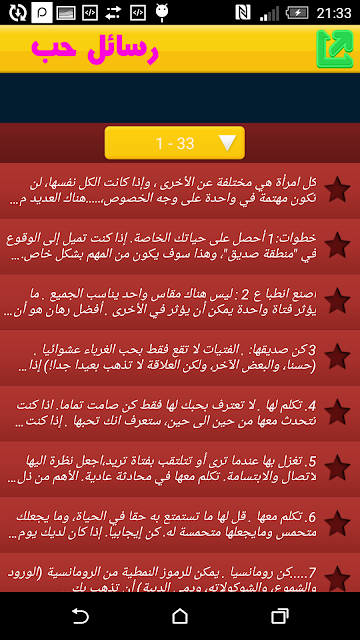Favorite message 3 "كن صديقها"
The width and height of the screenshot is (360, 640).
pos(337,356)
